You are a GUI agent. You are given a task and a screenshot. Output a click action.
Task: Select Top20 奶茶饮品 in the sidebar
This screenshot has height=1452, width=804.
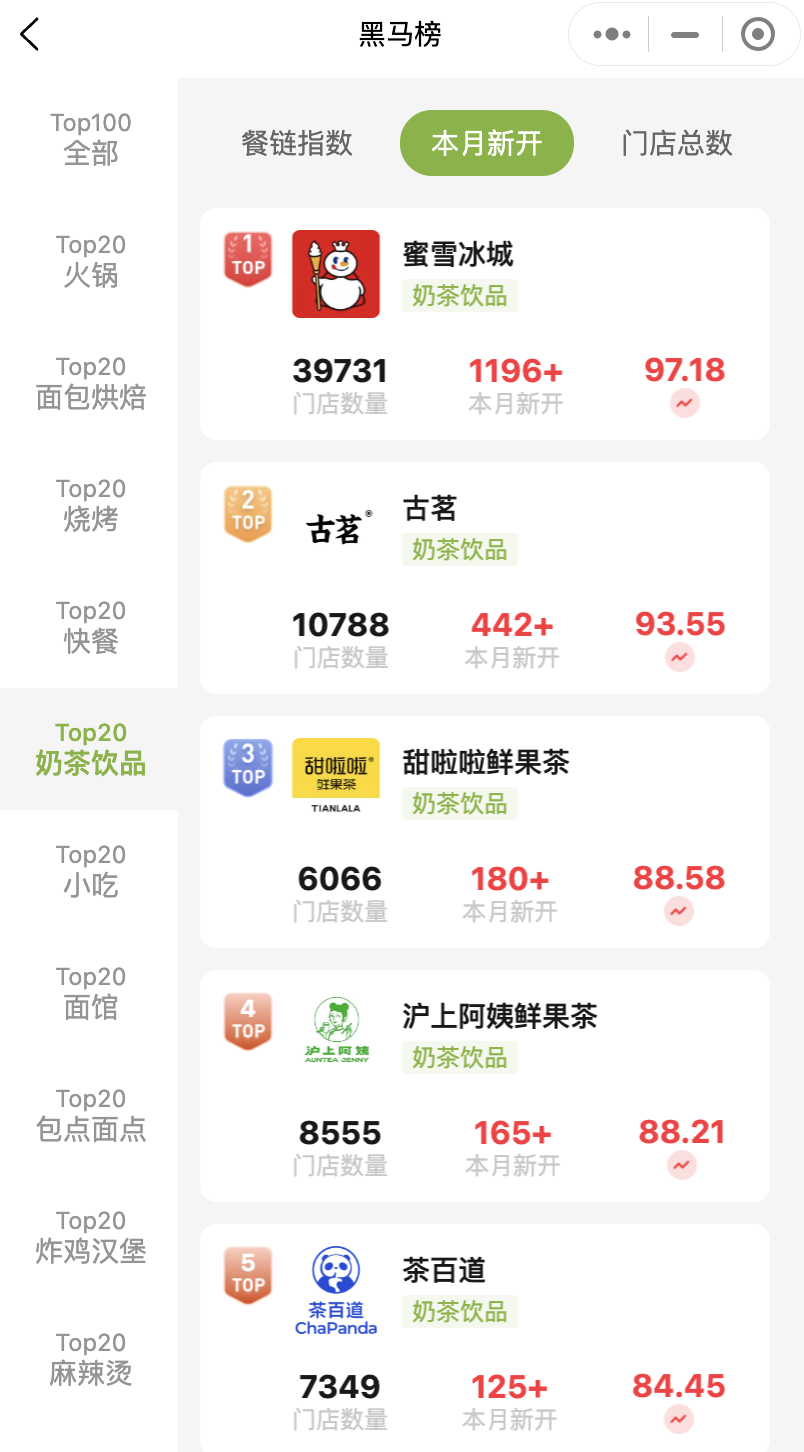90,749
